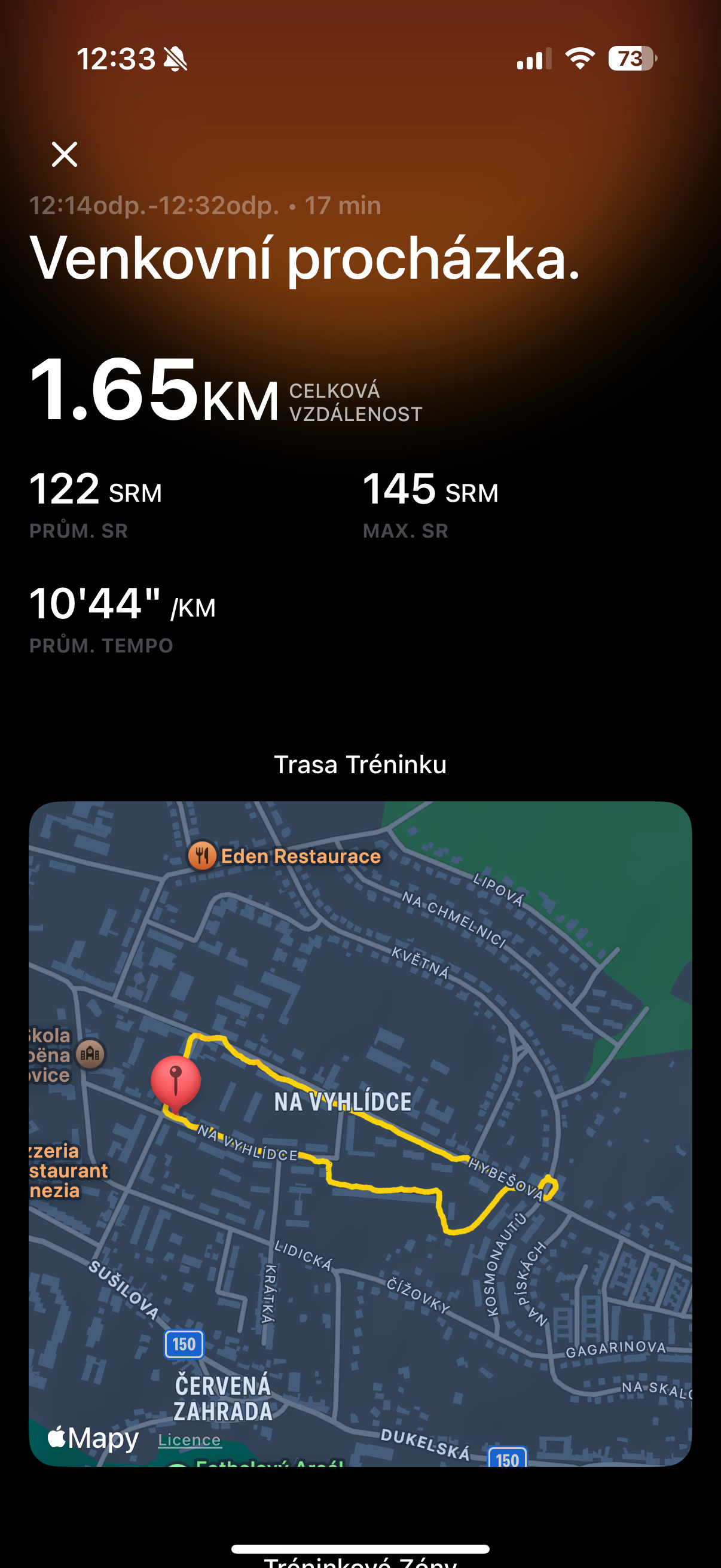Tap the muted notifications bell icon
The width and height of the screenshot is (721, 1568).
tap(174, 58)
